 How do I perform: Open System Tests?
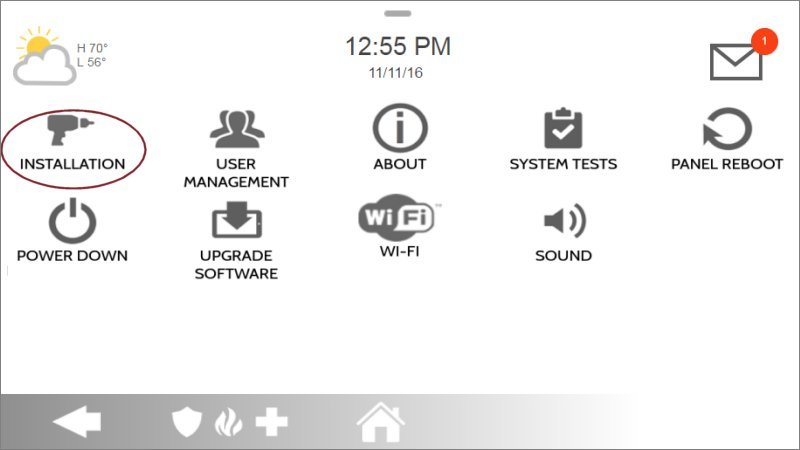pos(563,141)
